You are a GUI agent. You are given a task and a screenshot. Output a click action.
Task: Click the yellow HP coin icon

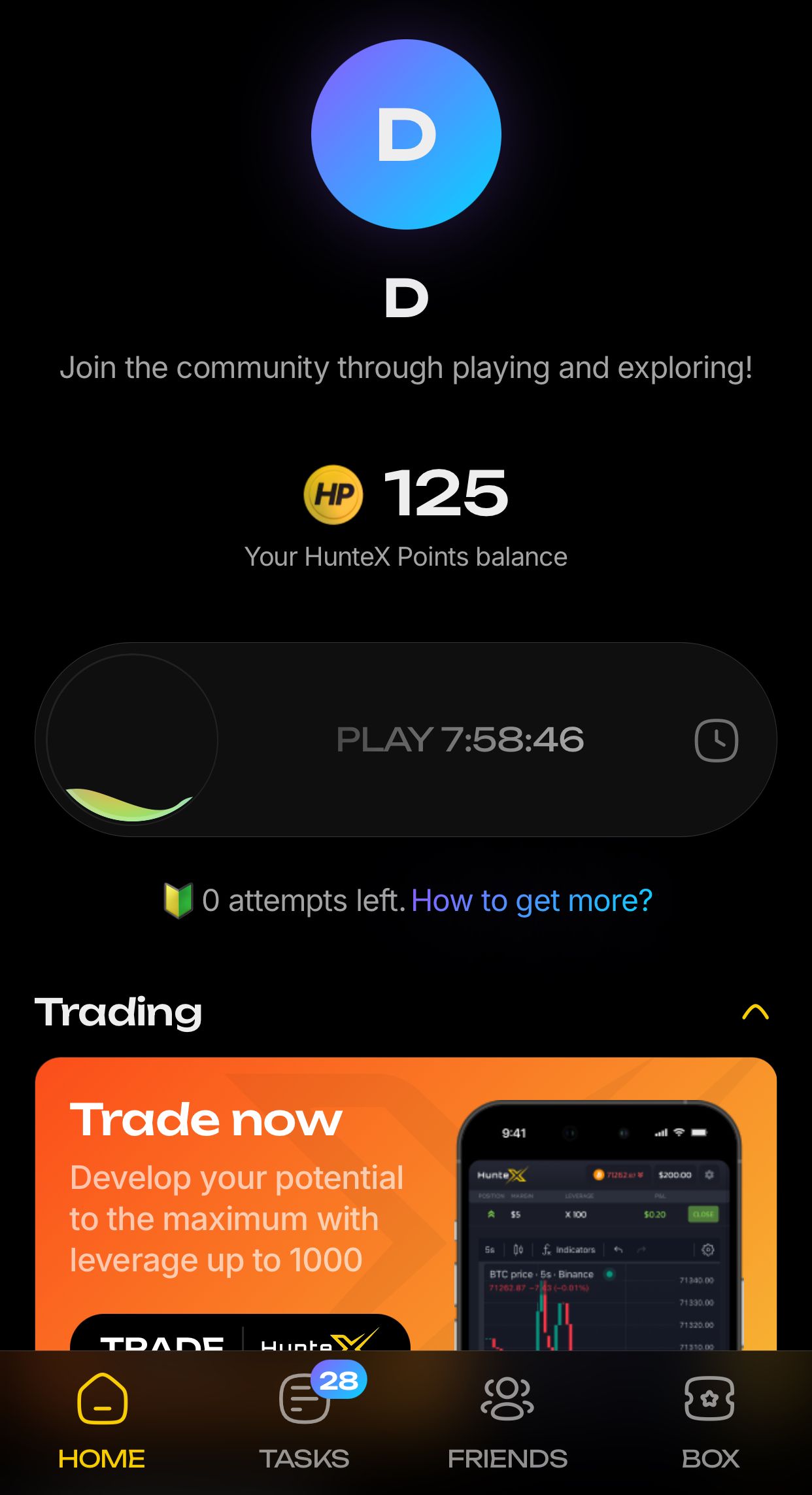(x=334, y=495)
